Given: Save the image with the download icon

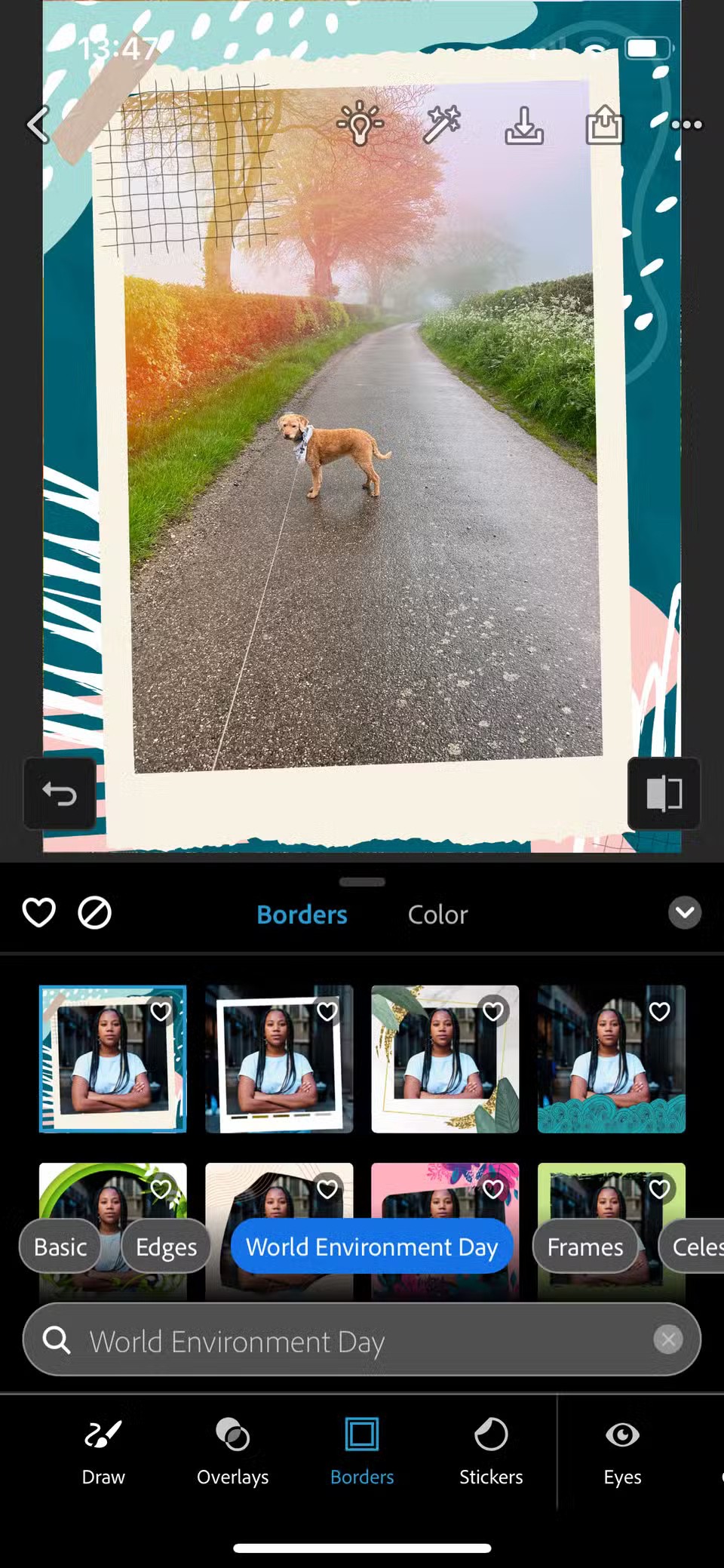Looking at the screenshot, I should tap(524, 125).
